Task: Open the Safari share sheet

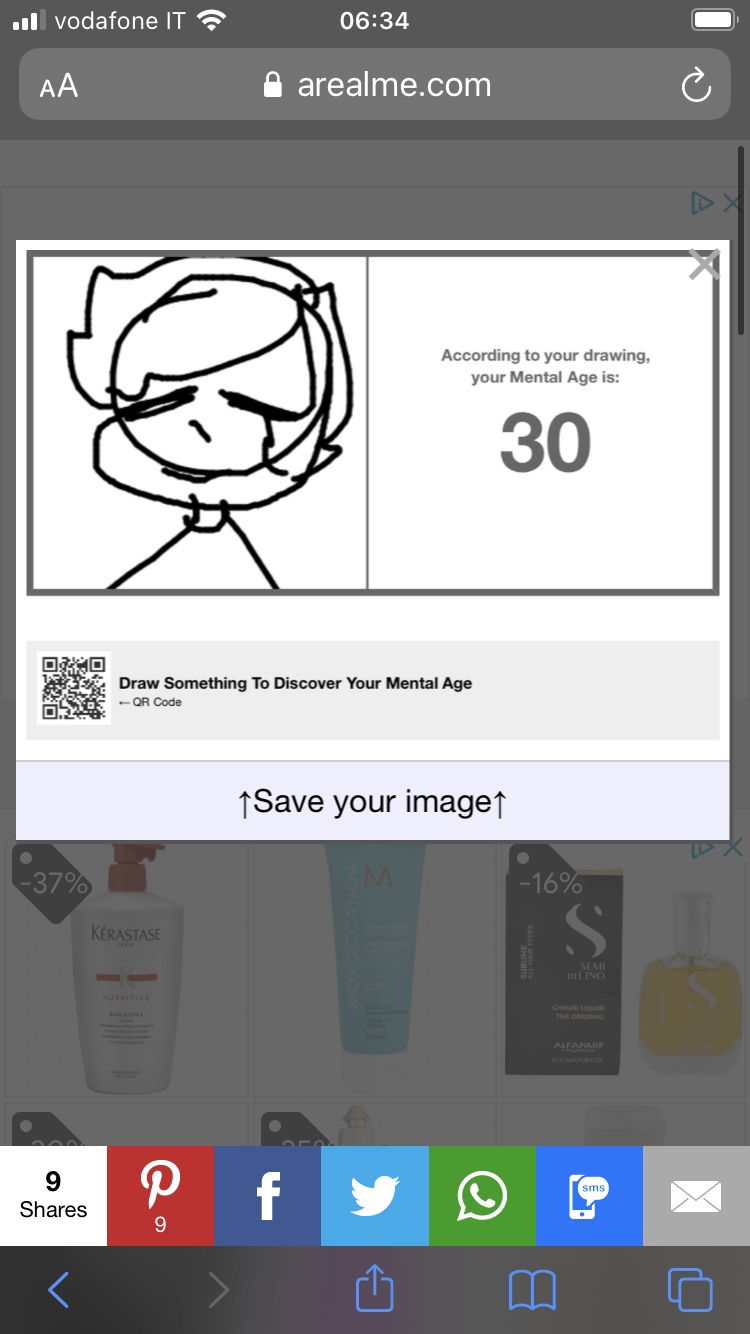Action: tap(374, 1288)
